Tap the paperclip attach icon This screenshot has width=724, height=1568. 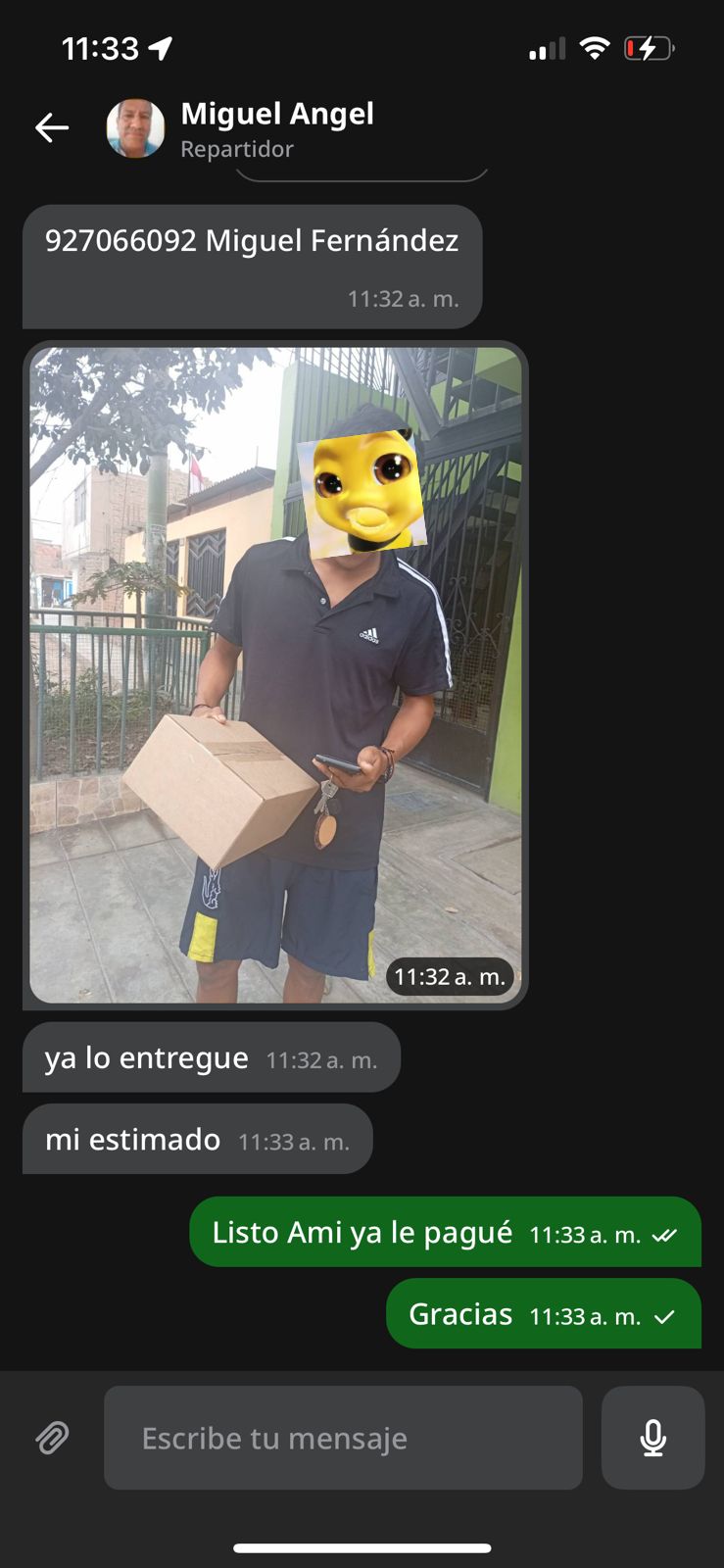pyautogui.click(x=52, y=1438)
